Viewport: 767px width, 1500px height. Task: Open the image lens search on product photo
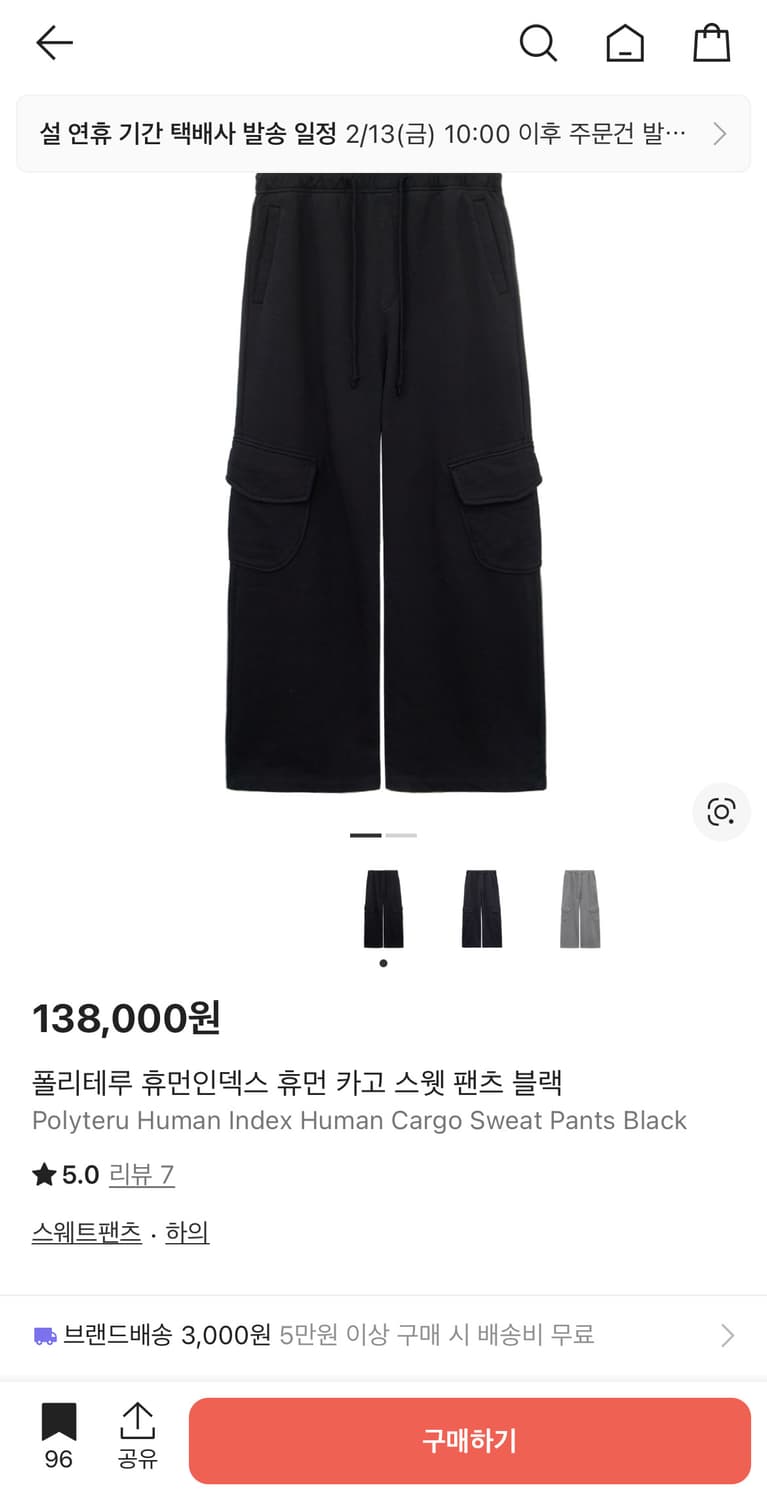(x=721, y=812)
